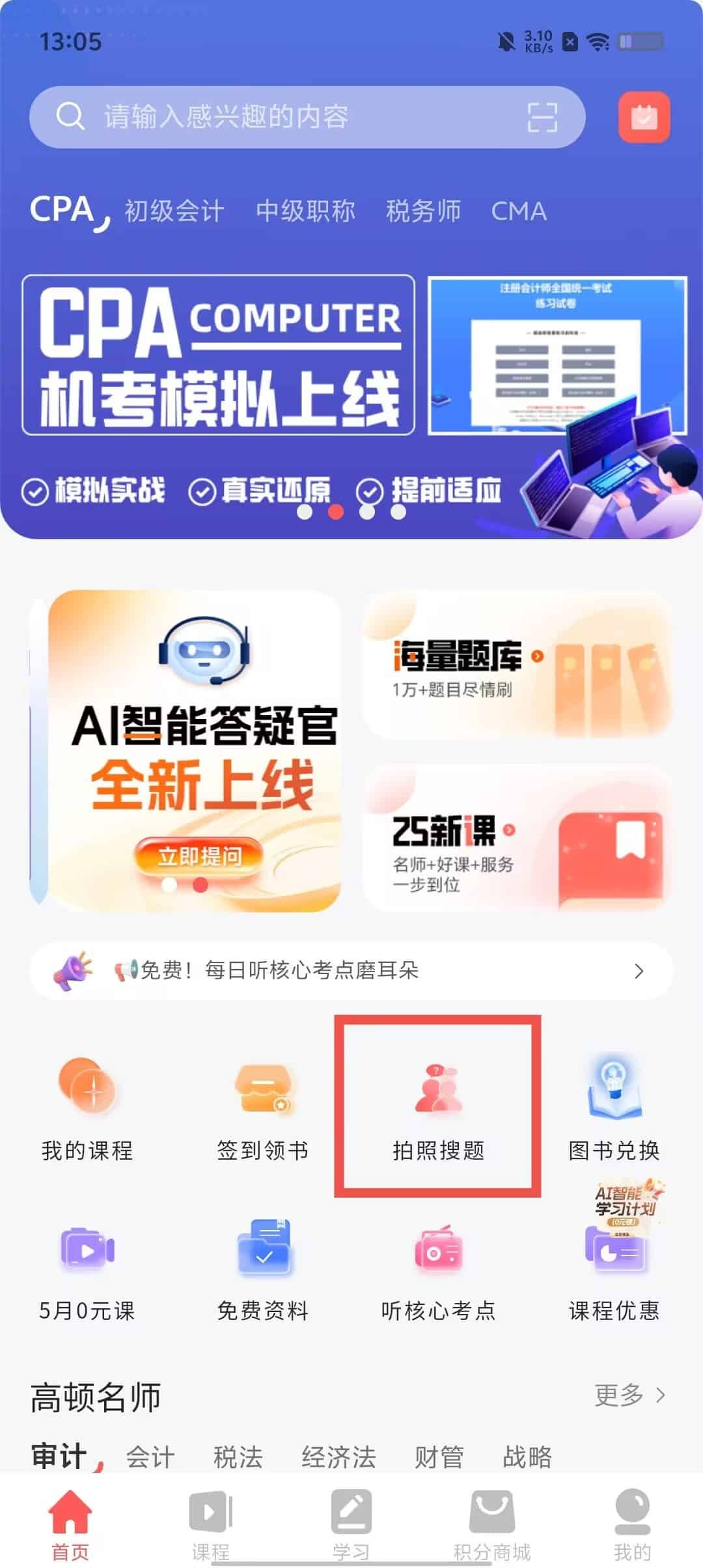Open the scan icon in search bar
The image size is (703, 1568).
point(542,117)
